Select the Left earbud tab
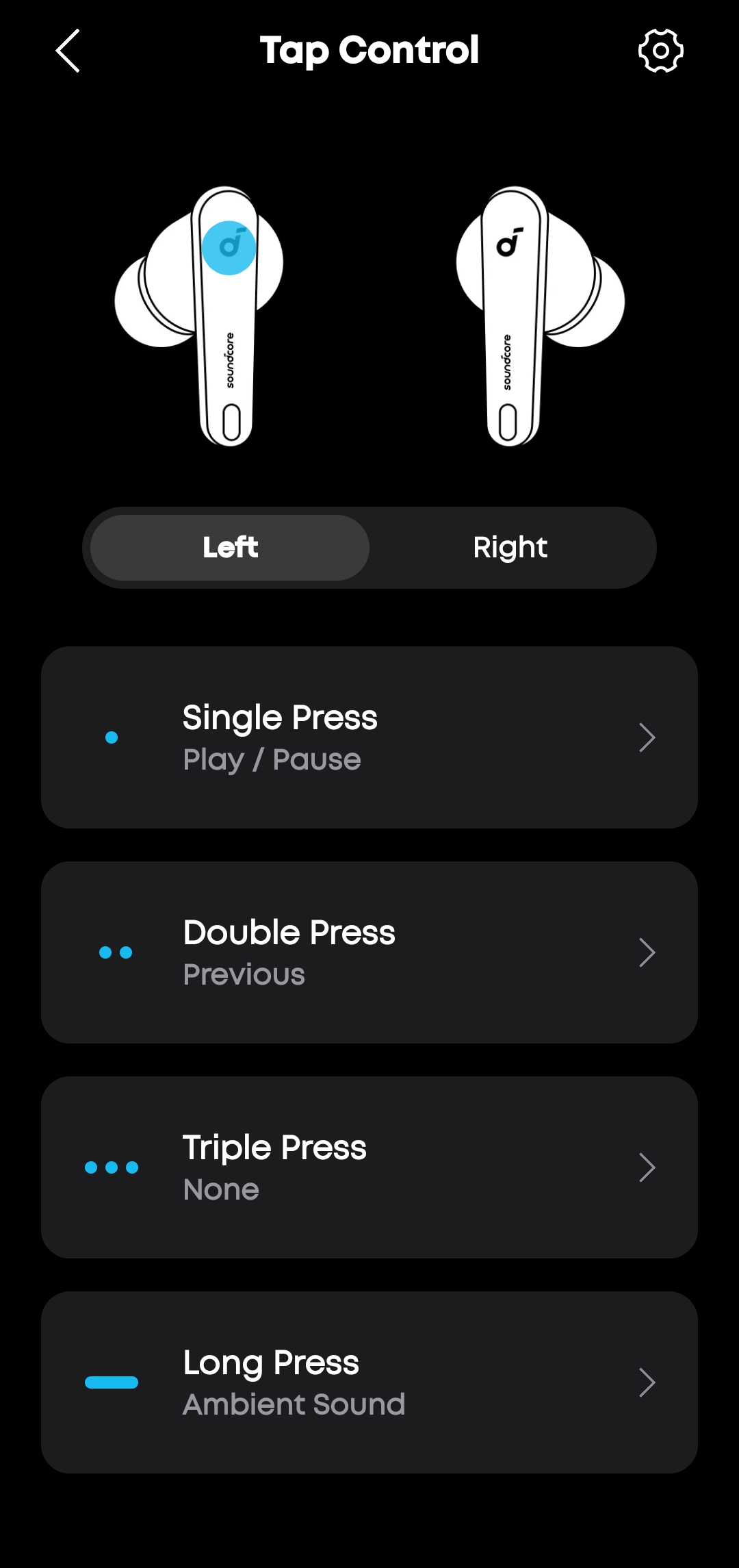 (230, 548)
